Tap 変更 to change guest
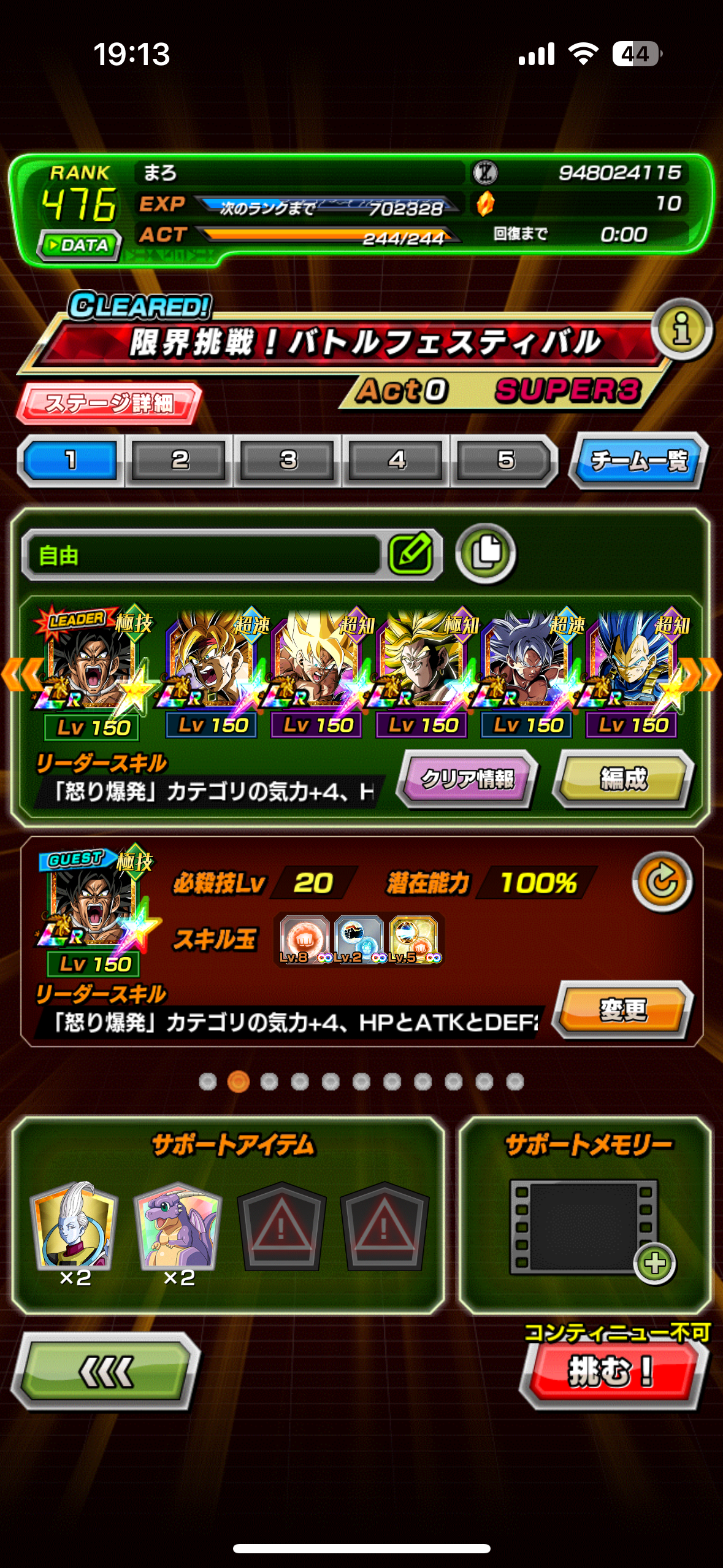723x1568 pixels. coord(623,1009)
